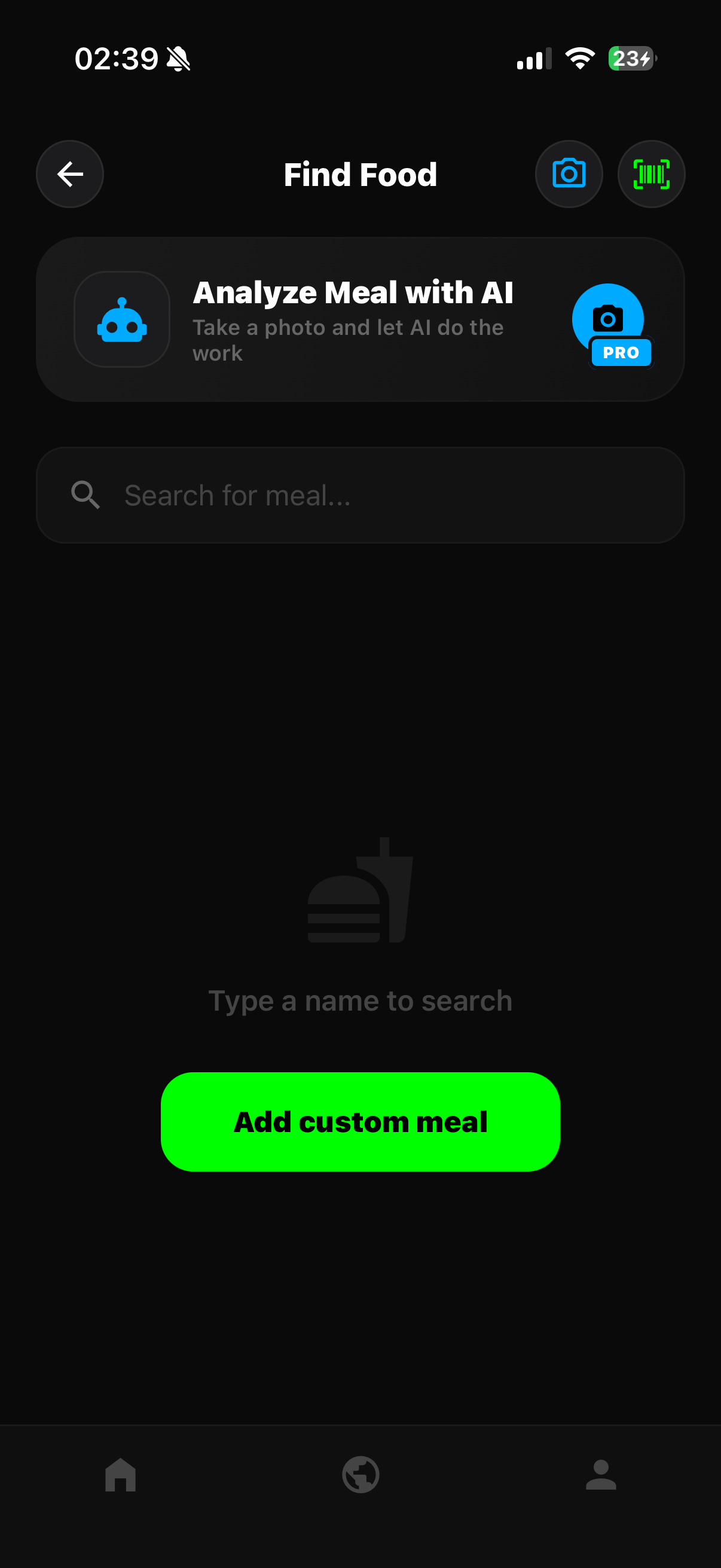Open the barcode scanner
This screenshot has height=1568, width=721.
tap(651, 174)
